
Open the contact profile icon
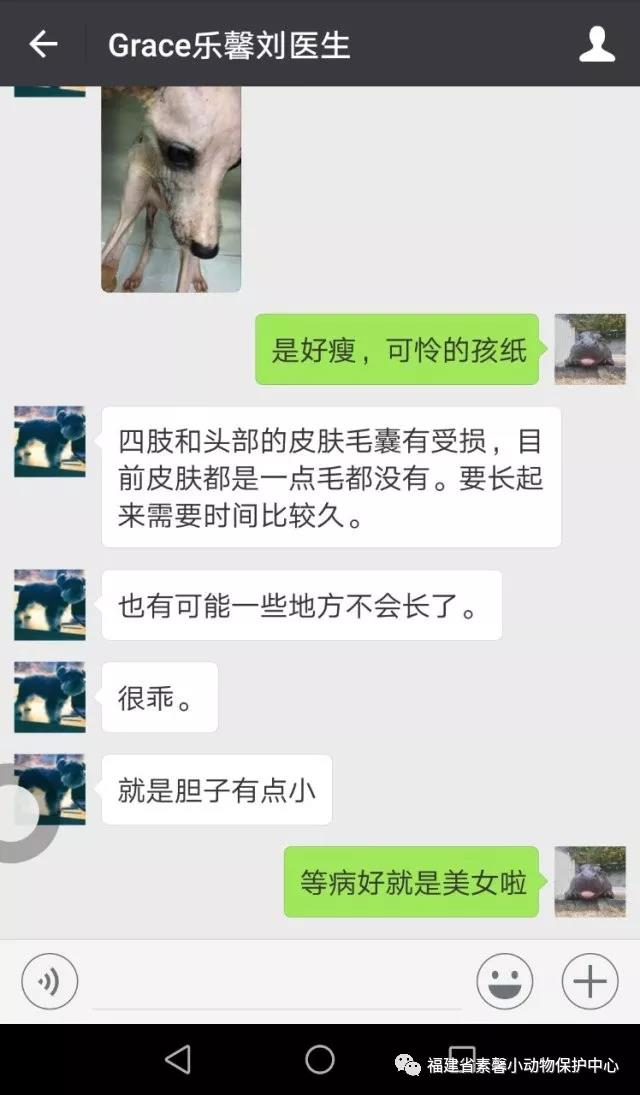pyautogui.click(x=597, y=44)
